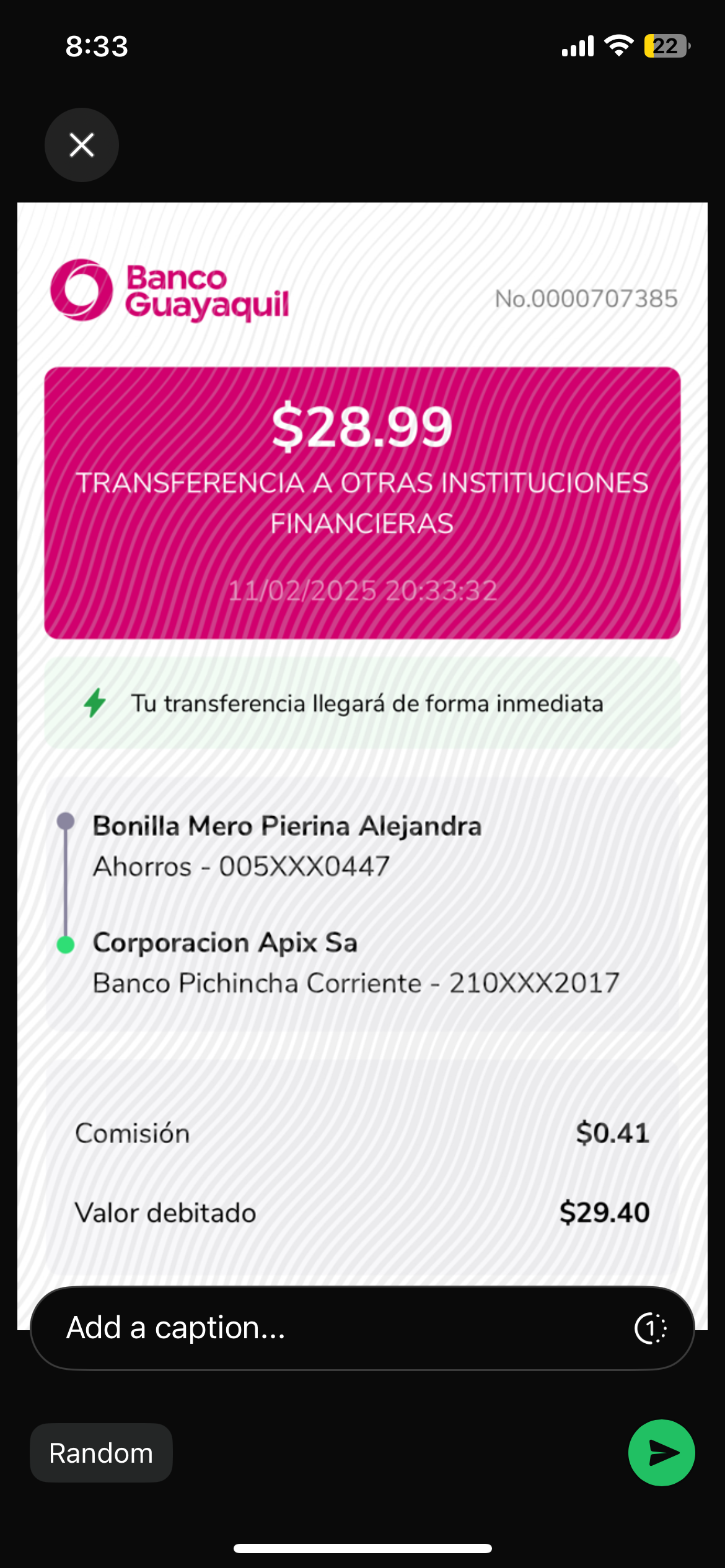Screen dimensions: 725x1568
Task: Toggle the view once icon
Action: pos(651,1328)
